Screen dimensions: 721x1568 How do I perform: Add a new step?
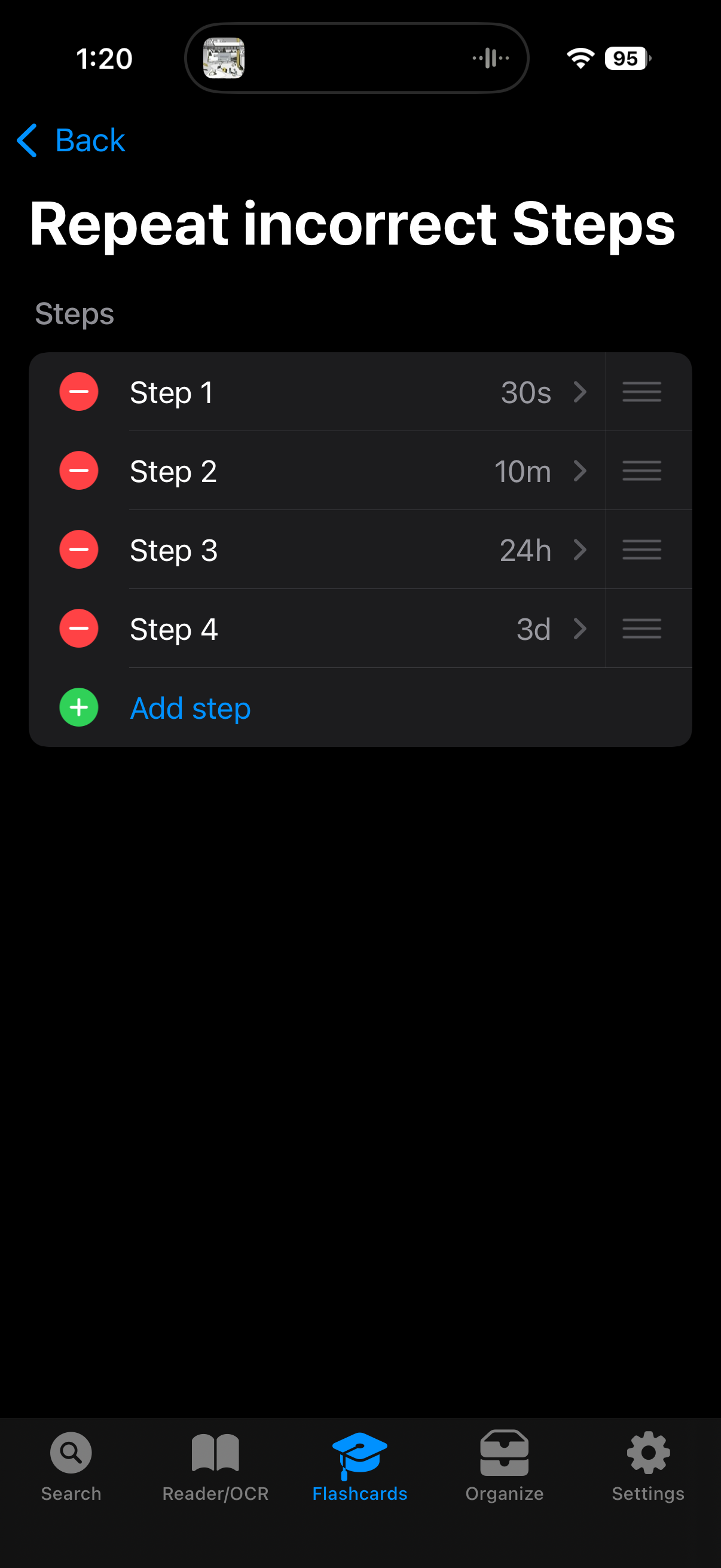[190, 708]
